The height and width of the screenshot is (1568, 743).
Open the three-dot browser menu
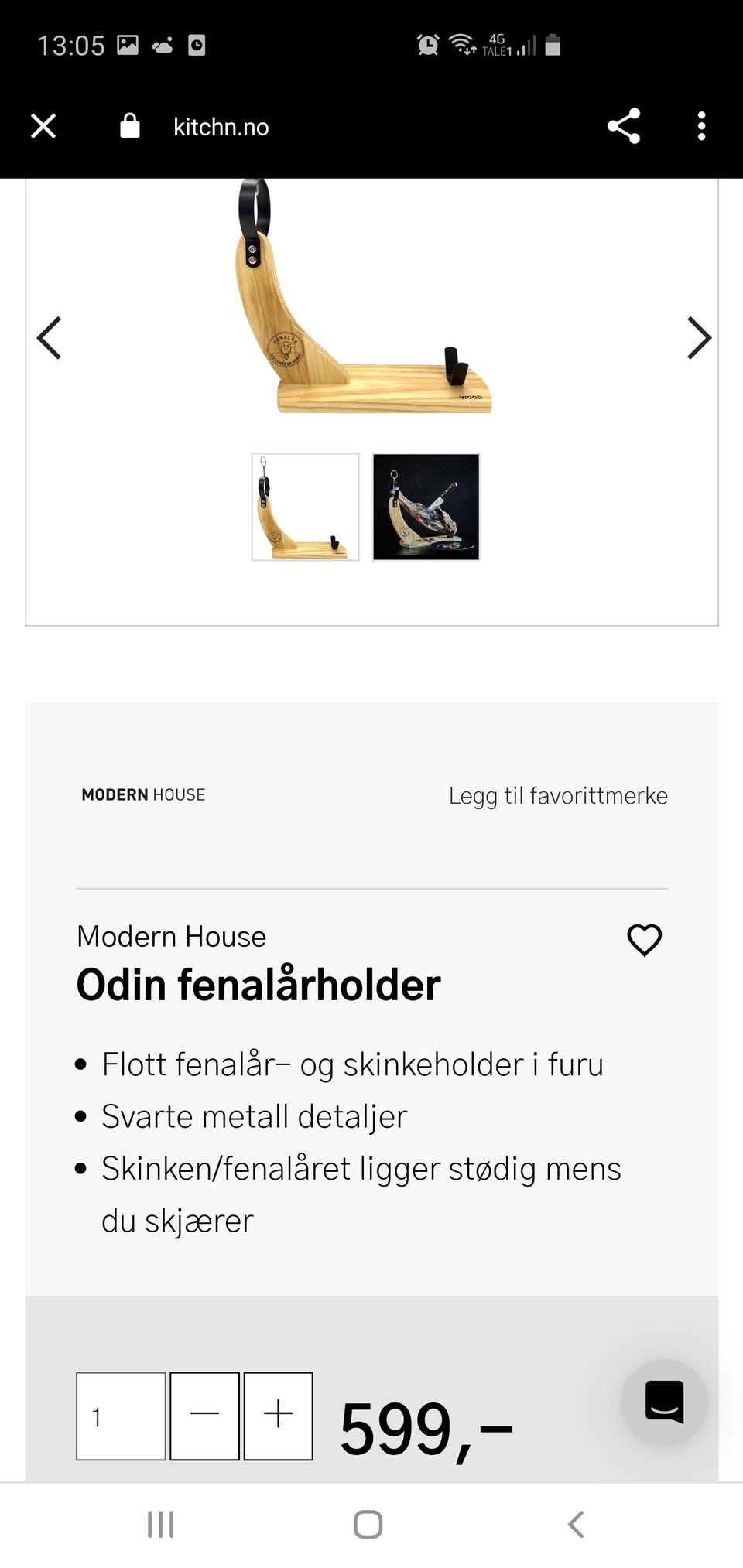(700, 126)
